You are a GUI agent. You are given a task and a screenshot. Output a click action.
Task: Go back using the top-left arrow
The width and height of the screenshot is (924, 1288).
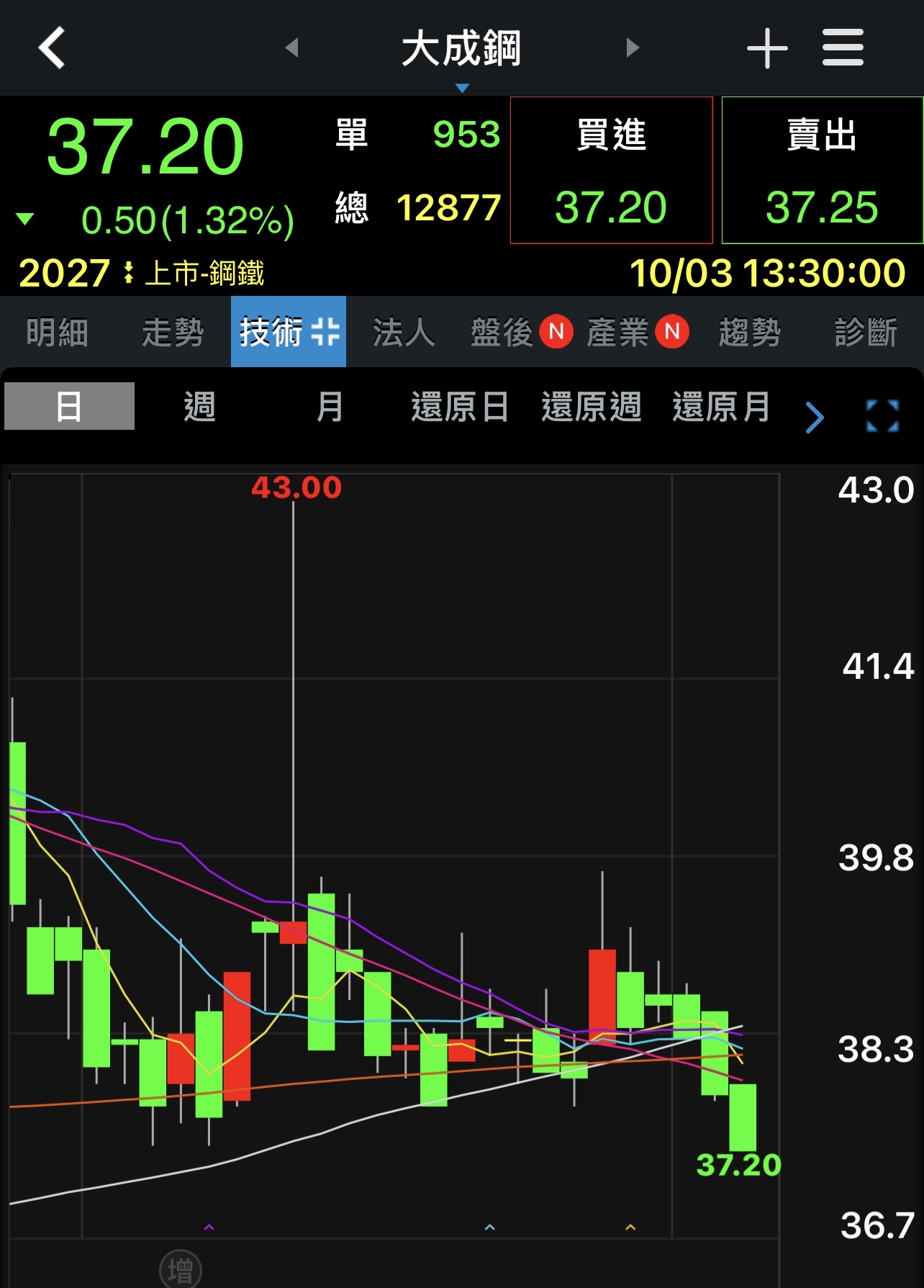pyautogui.click(x=52, y=48)
